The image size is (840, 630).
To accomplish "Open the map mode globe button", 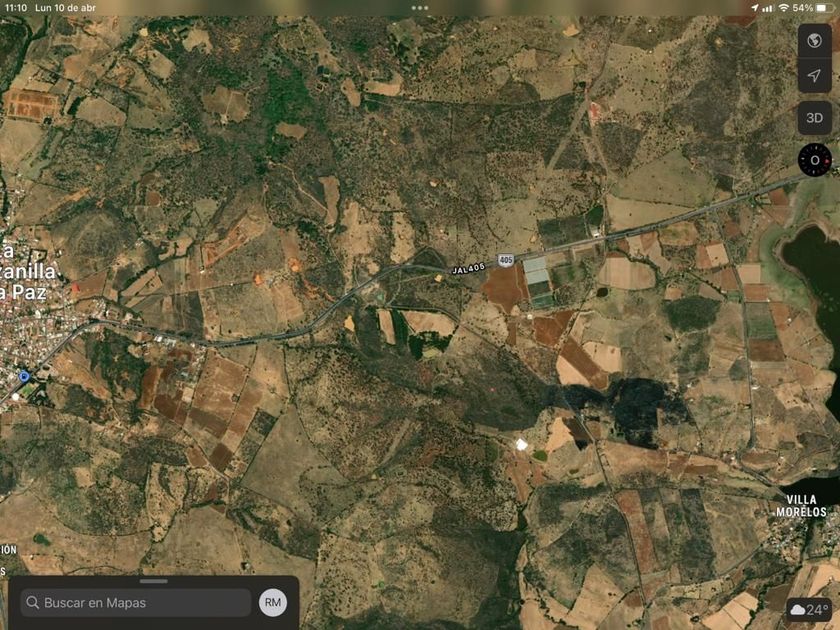I will [814, 41].
